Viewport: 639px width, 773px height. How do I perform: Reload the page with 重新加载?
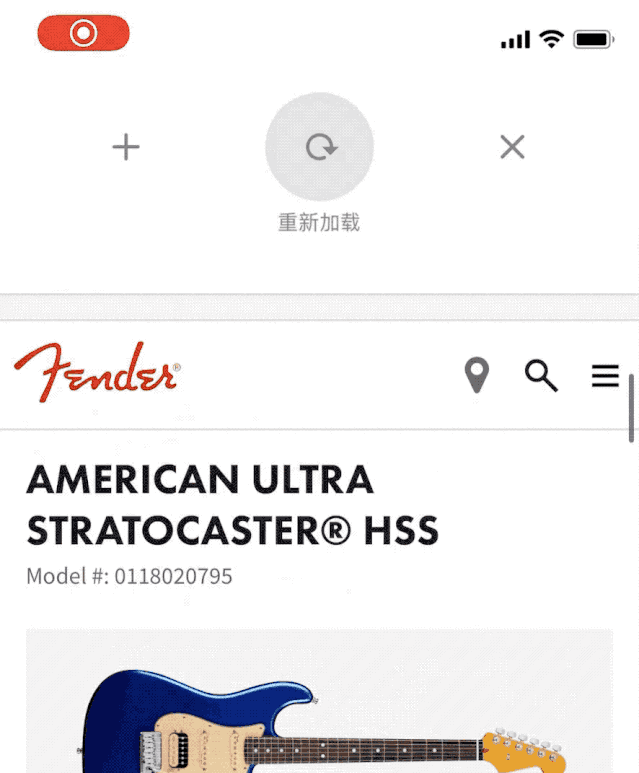pos(319,147)
